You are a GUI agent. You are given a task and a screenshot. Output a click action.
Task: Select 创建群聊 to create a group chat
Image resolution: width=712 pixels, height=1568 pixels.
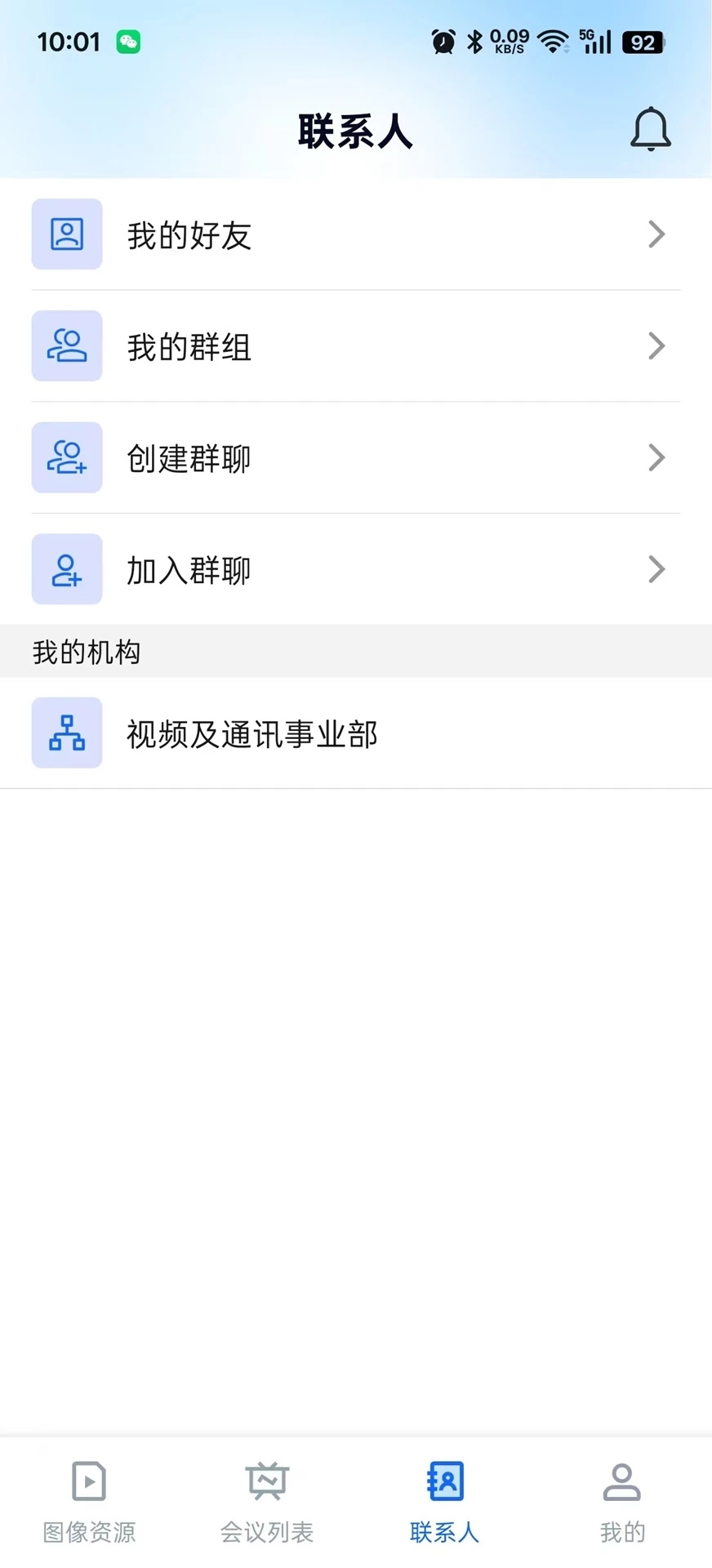click(x=355, y=458)
